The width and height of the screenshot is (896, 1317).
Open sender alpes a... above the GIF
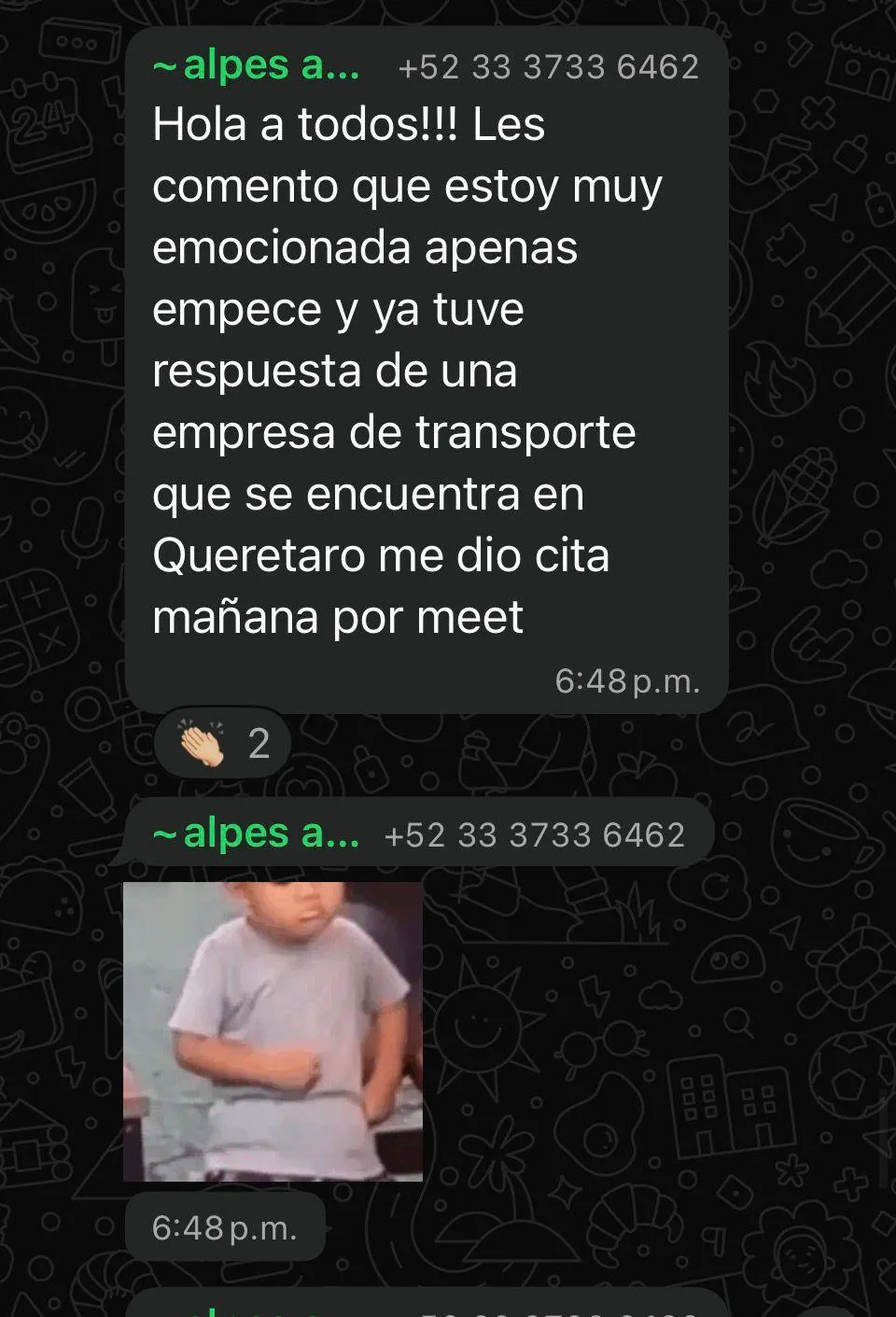pyautogui.click(x=257, y=834)
